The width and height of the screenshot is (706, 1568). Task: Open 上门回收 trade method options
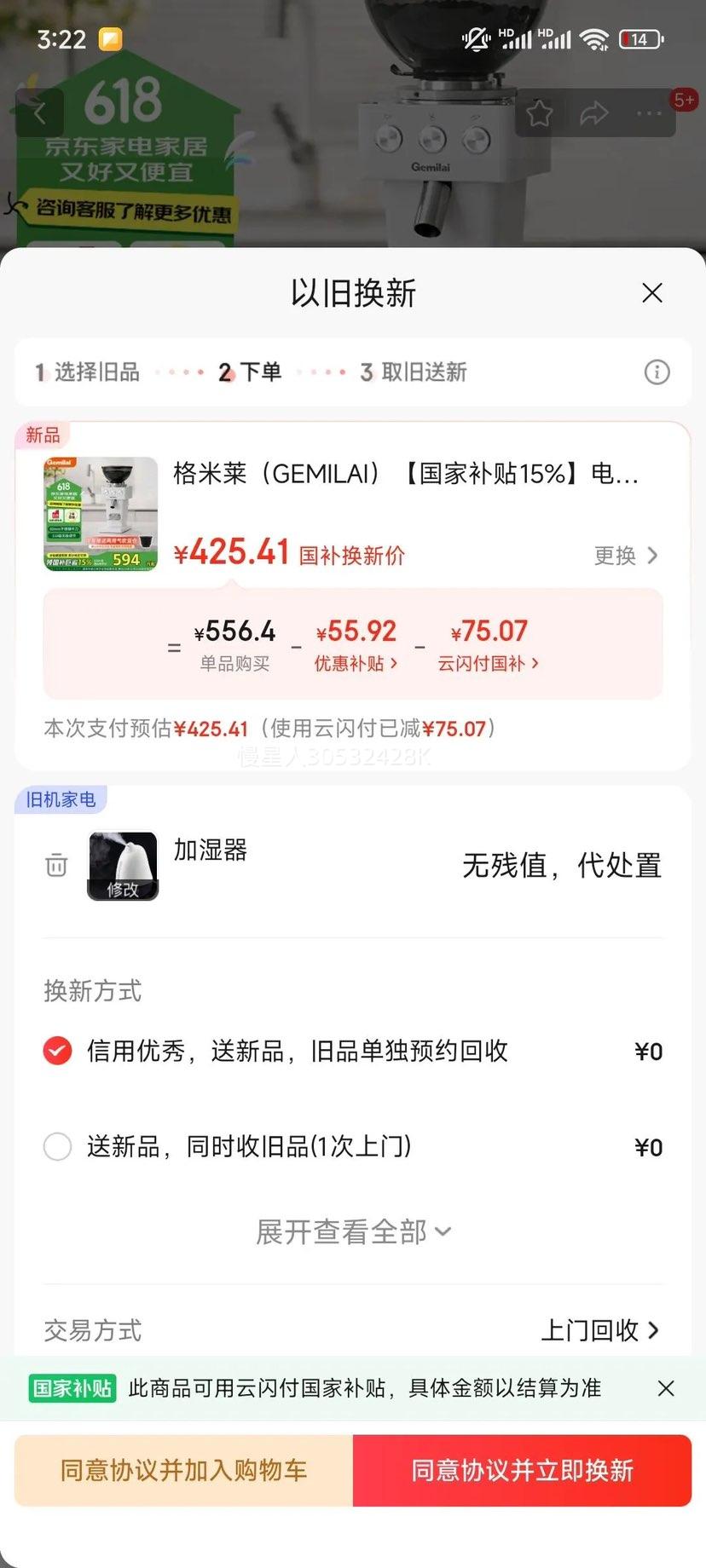[603, 1330]
